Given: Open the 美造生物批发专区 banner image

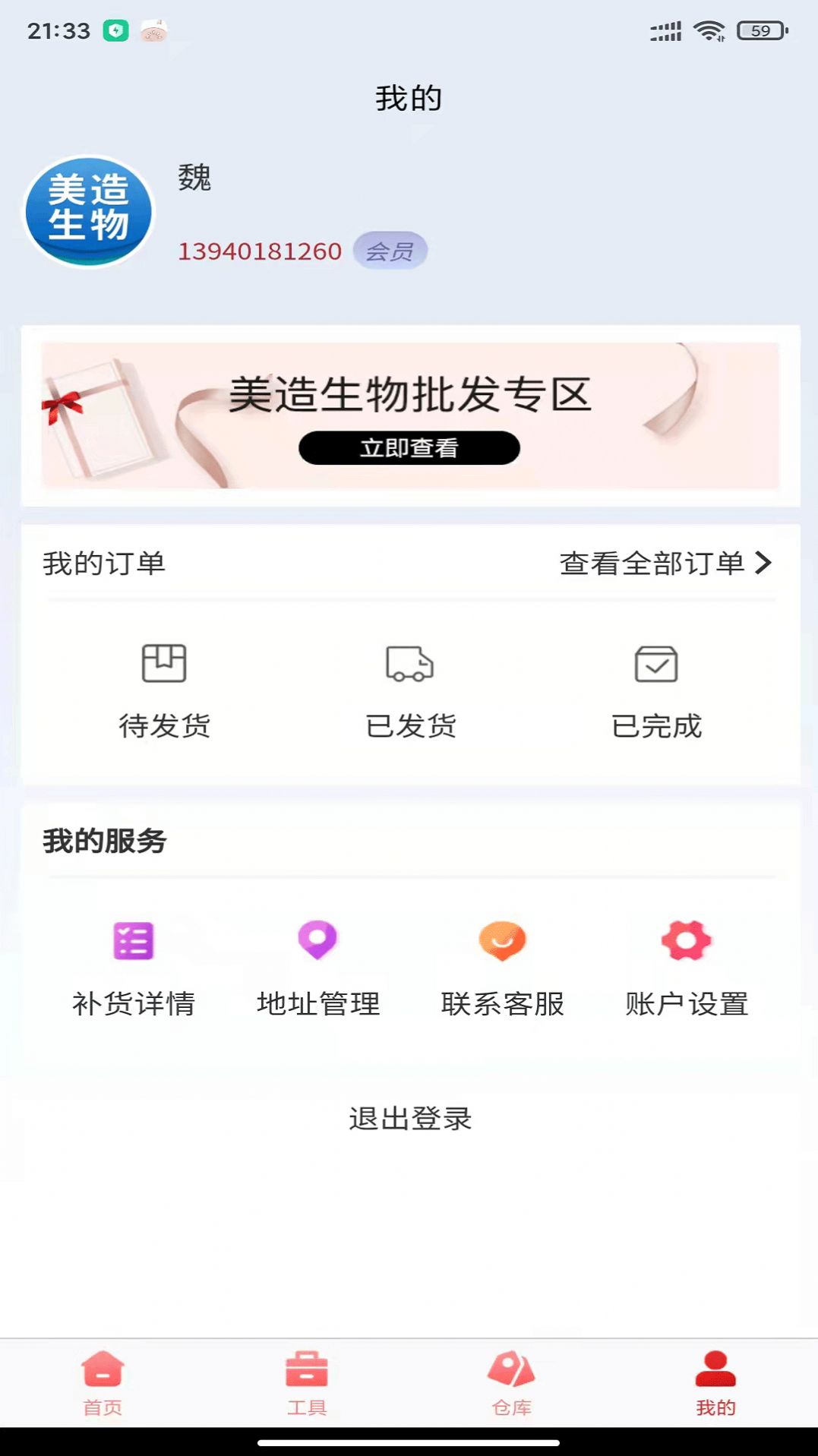Looking at the screenshot, I should [x=409, y=414].
